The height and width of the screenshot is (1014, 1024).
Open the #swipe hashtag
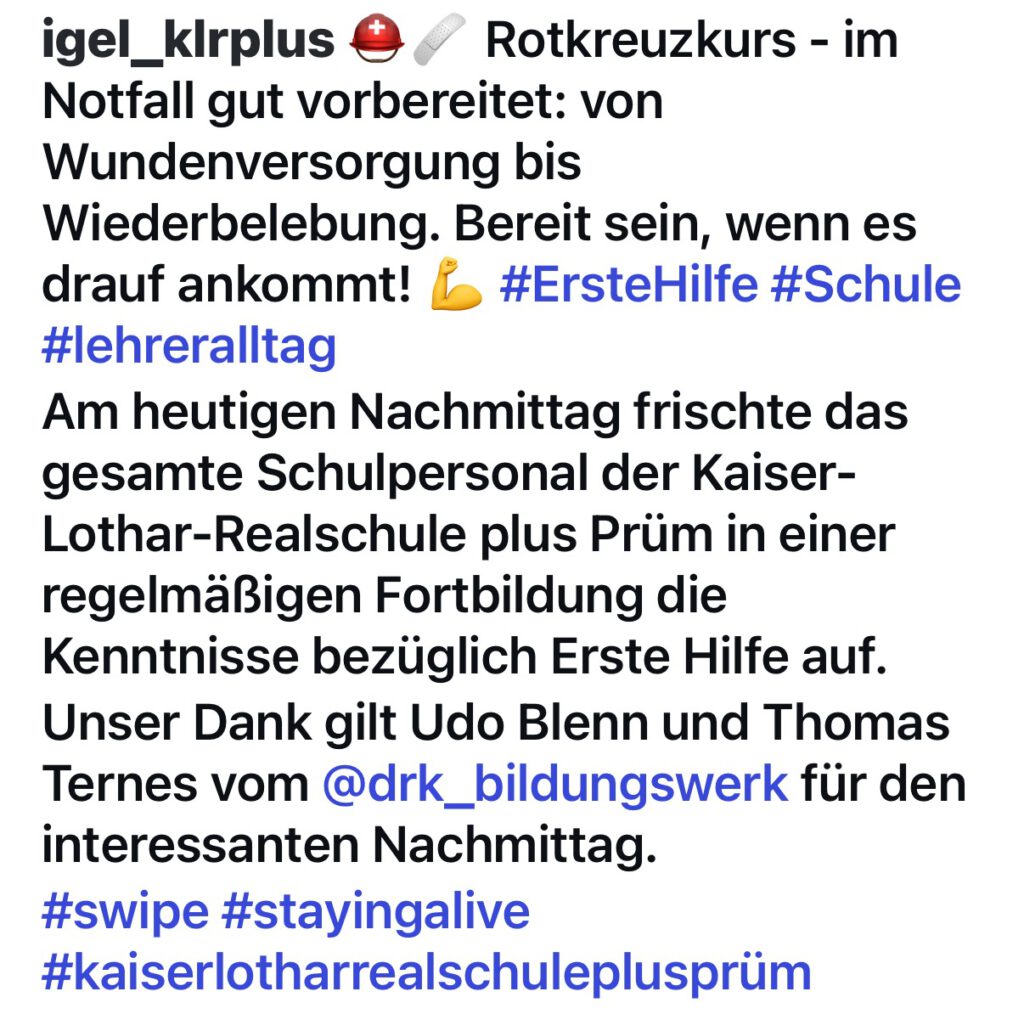point(125,911)
